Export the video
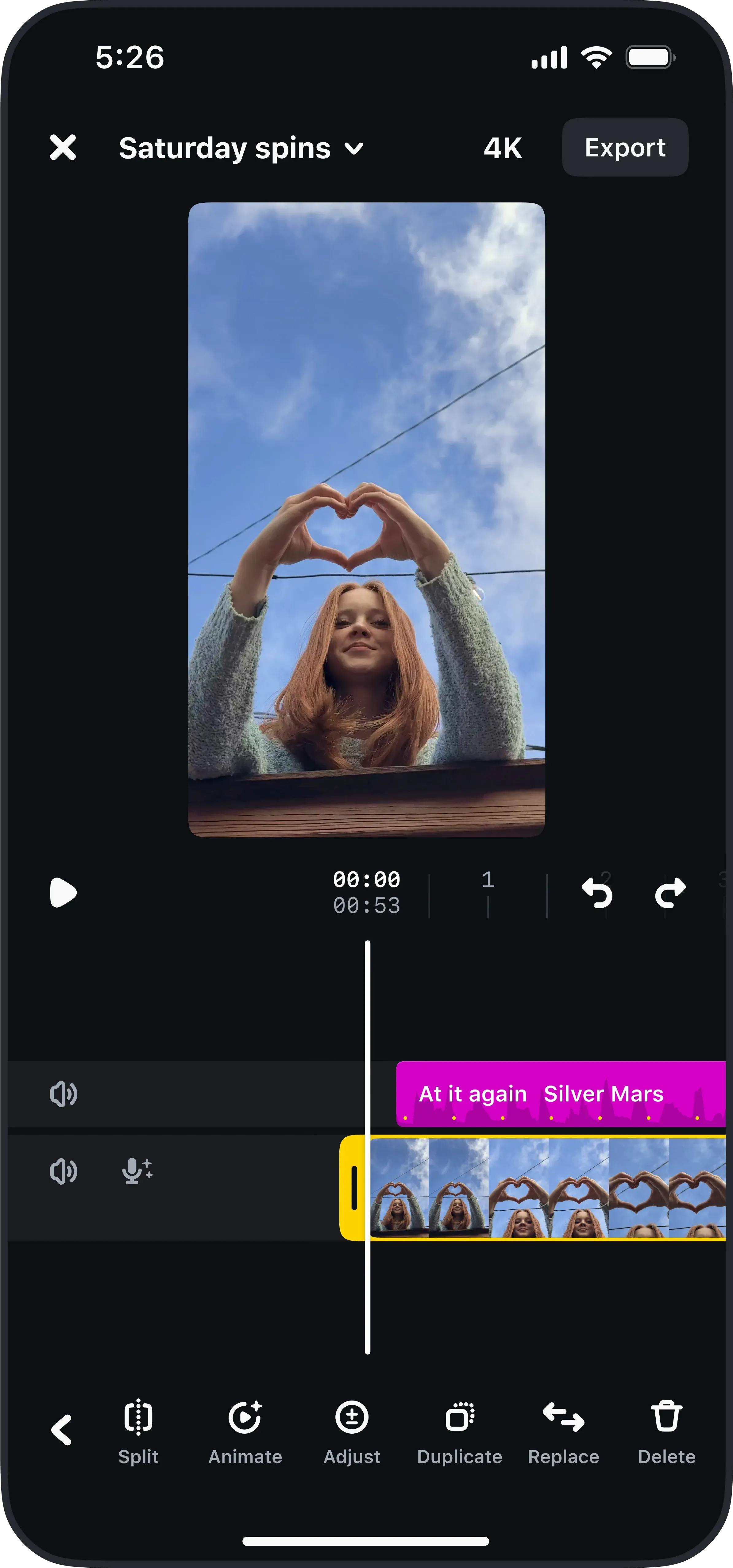The width and height of the screenshot is (733, 1568). click(625, 148)
